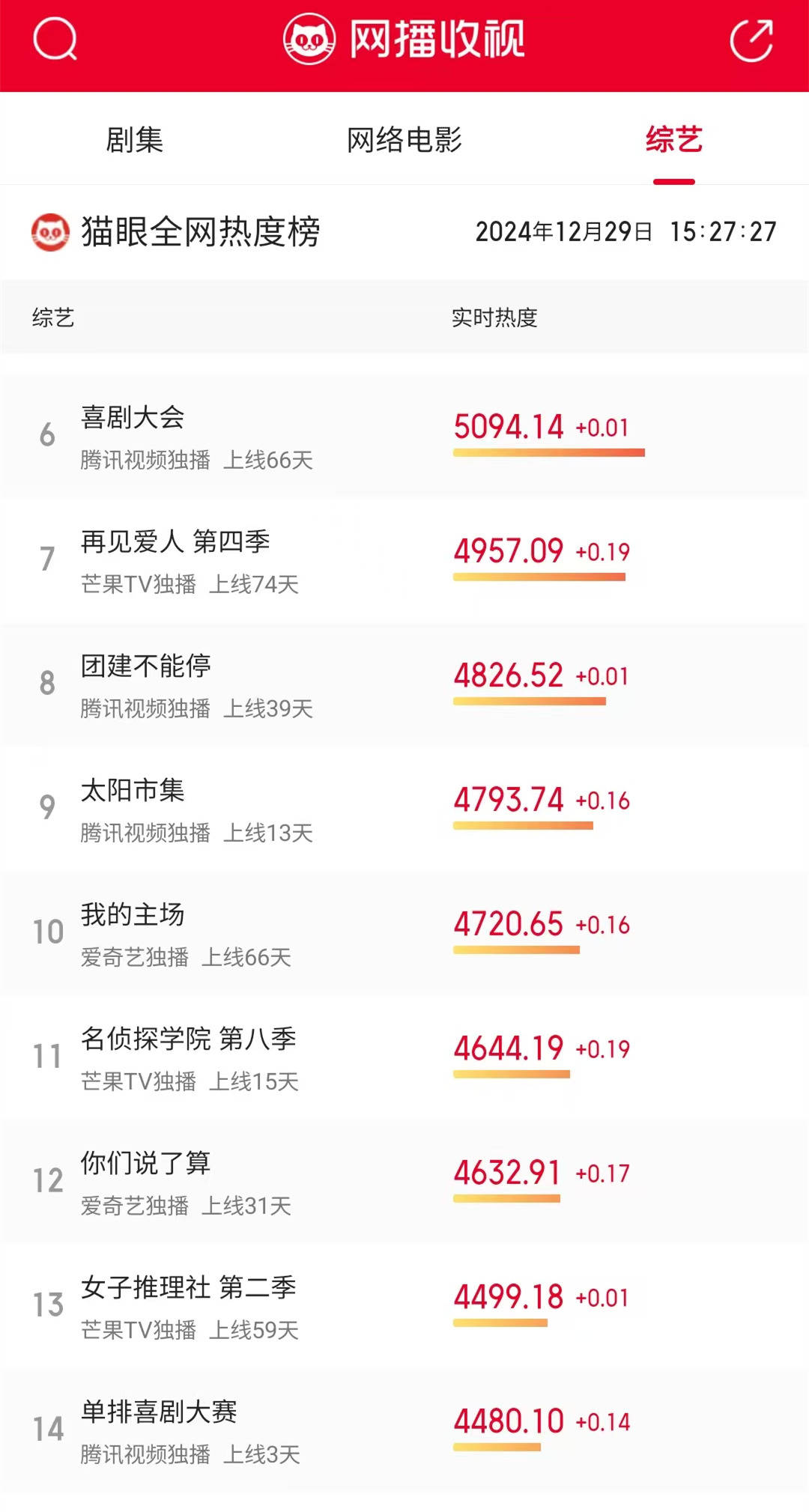Switch to the 剧集 tab
The image size is (809, 1512).
coord(135,140)
